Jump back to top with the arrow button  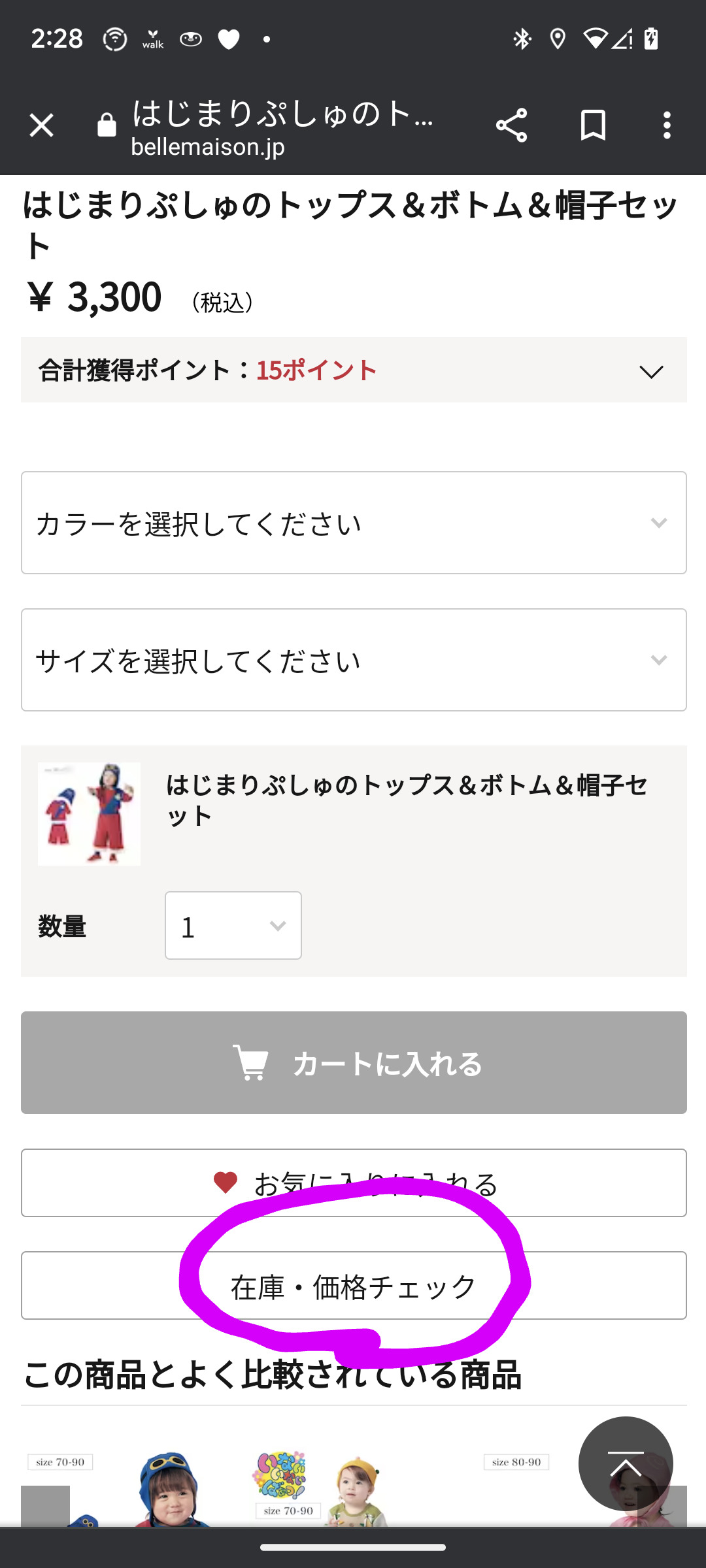pyautogui.click(x=626, y=1463)
